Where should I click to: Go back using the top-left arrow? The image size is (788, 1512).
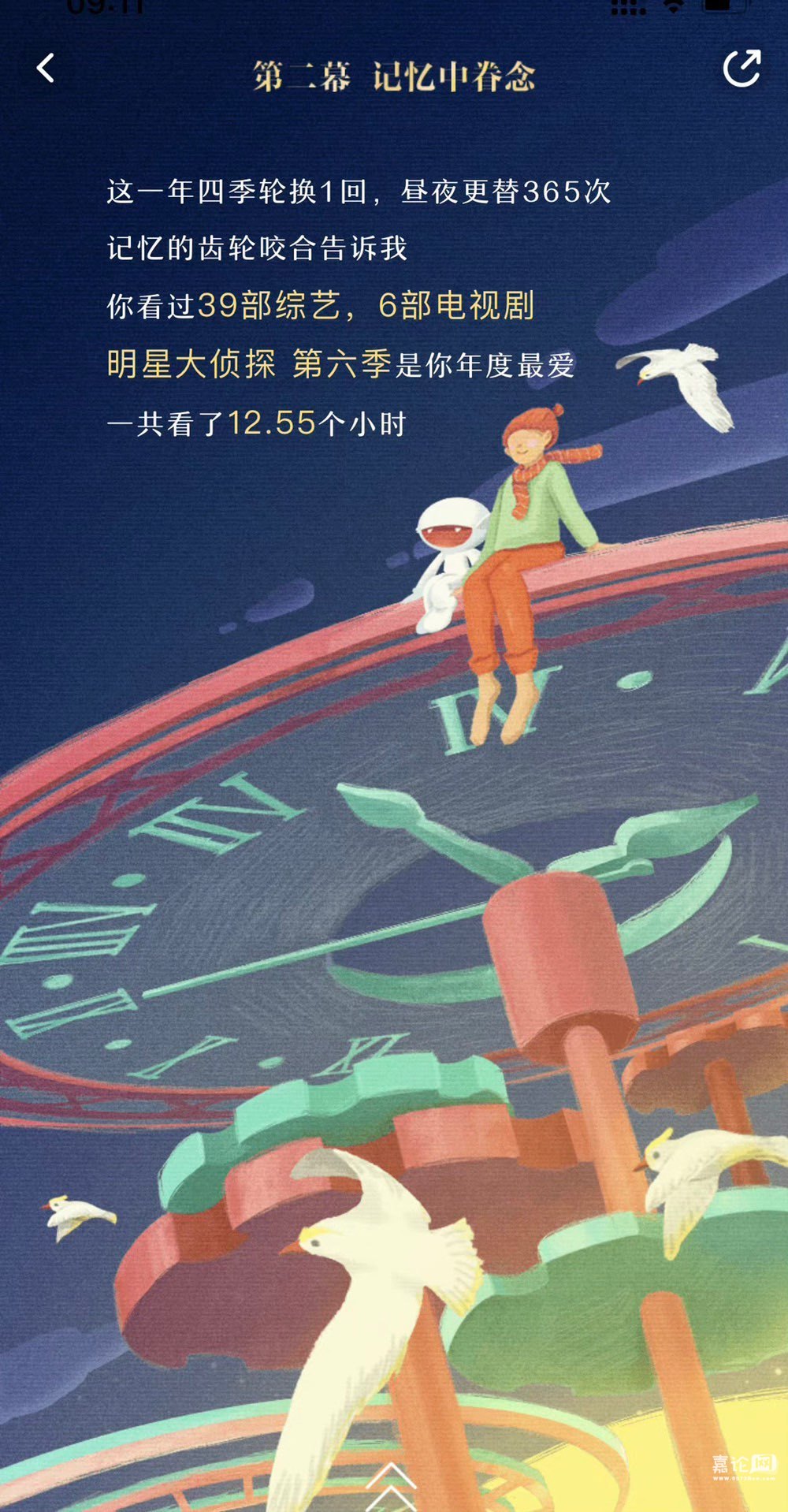[x=46, y=69]
